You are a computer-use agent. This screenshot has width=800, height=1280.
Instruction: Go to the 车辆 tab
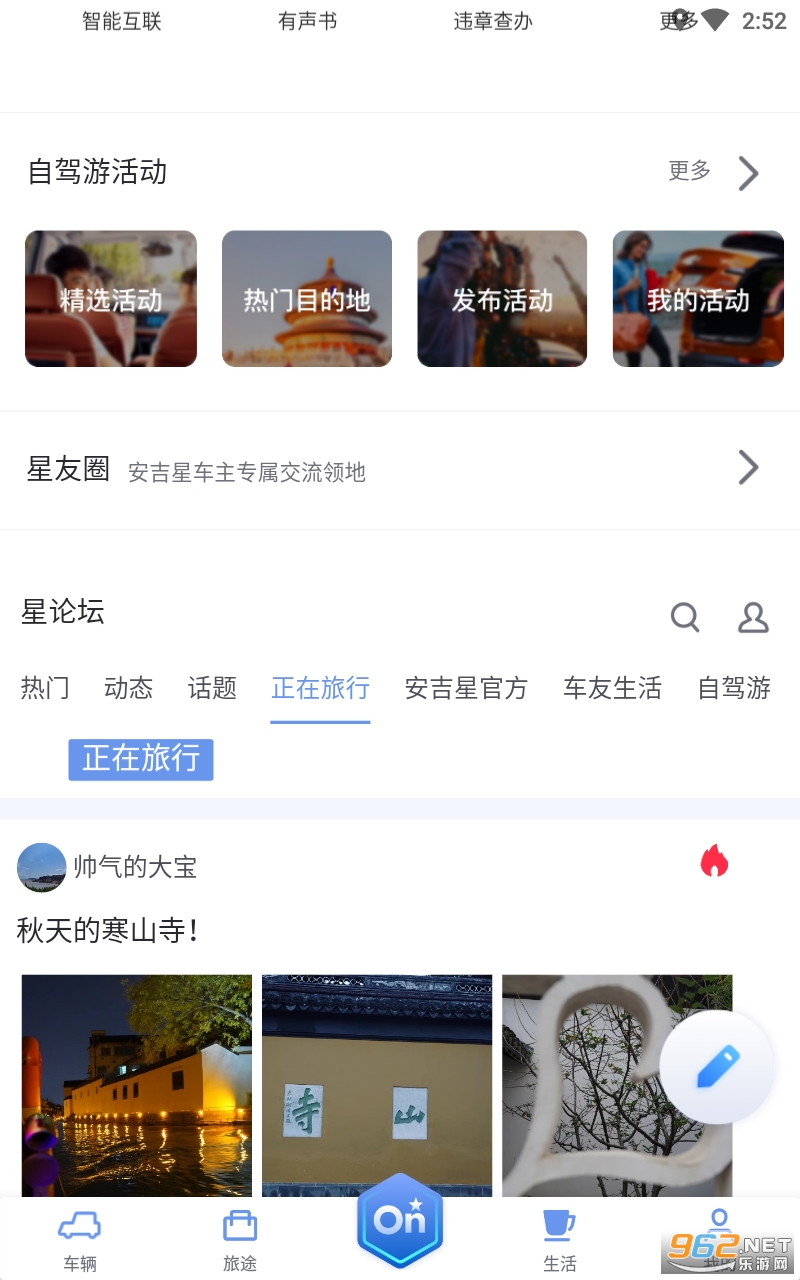coord(80,1240)
